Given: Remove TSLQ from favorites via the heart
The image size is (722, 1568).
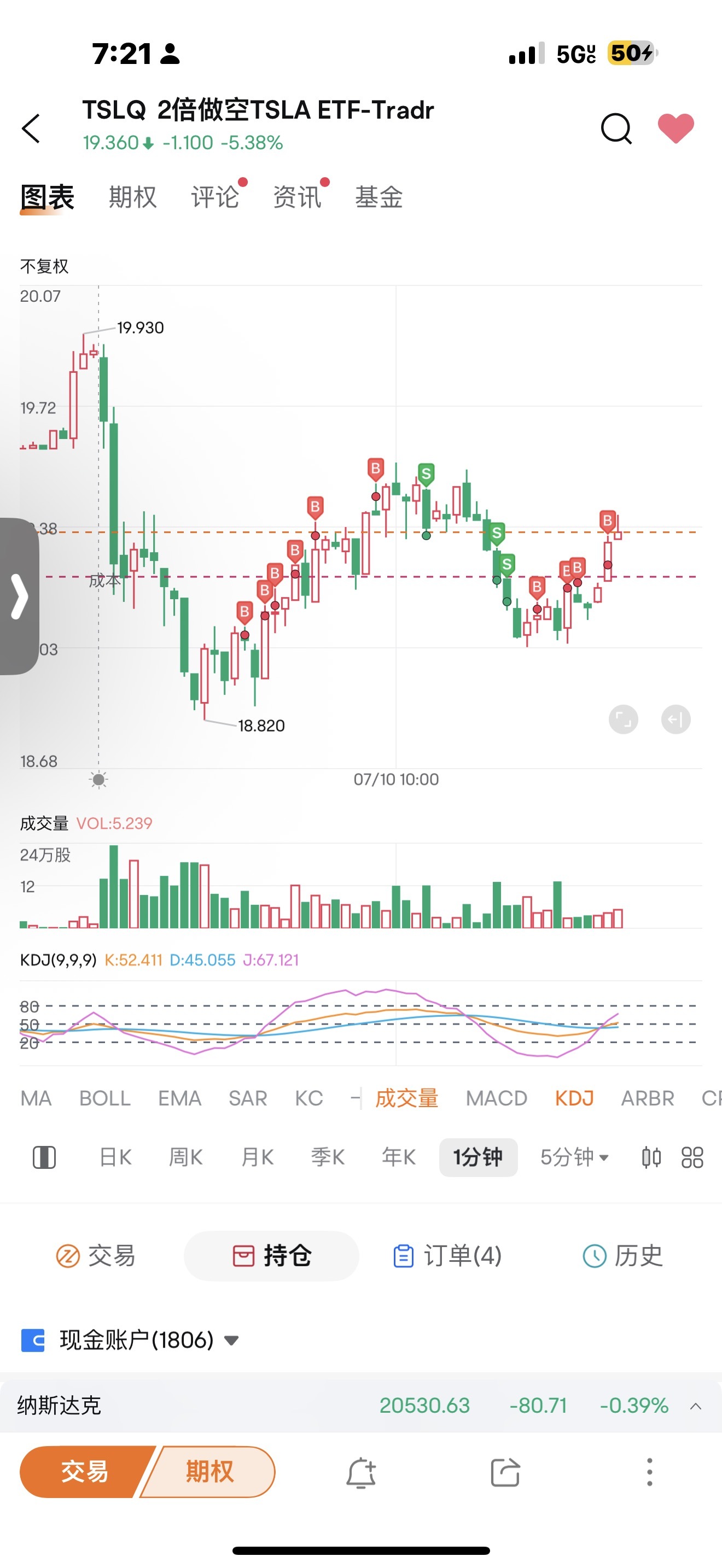Looking at the screenshot, I should [676, 128].
